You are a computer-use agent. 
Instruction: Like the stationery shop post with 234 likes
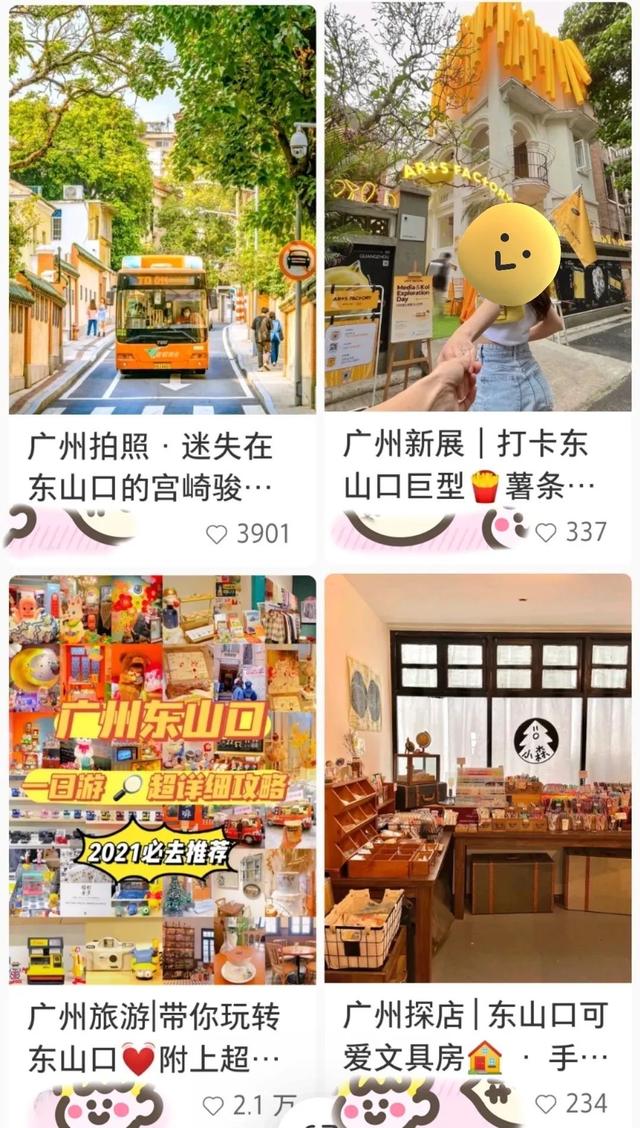(x=545, y=1104)
